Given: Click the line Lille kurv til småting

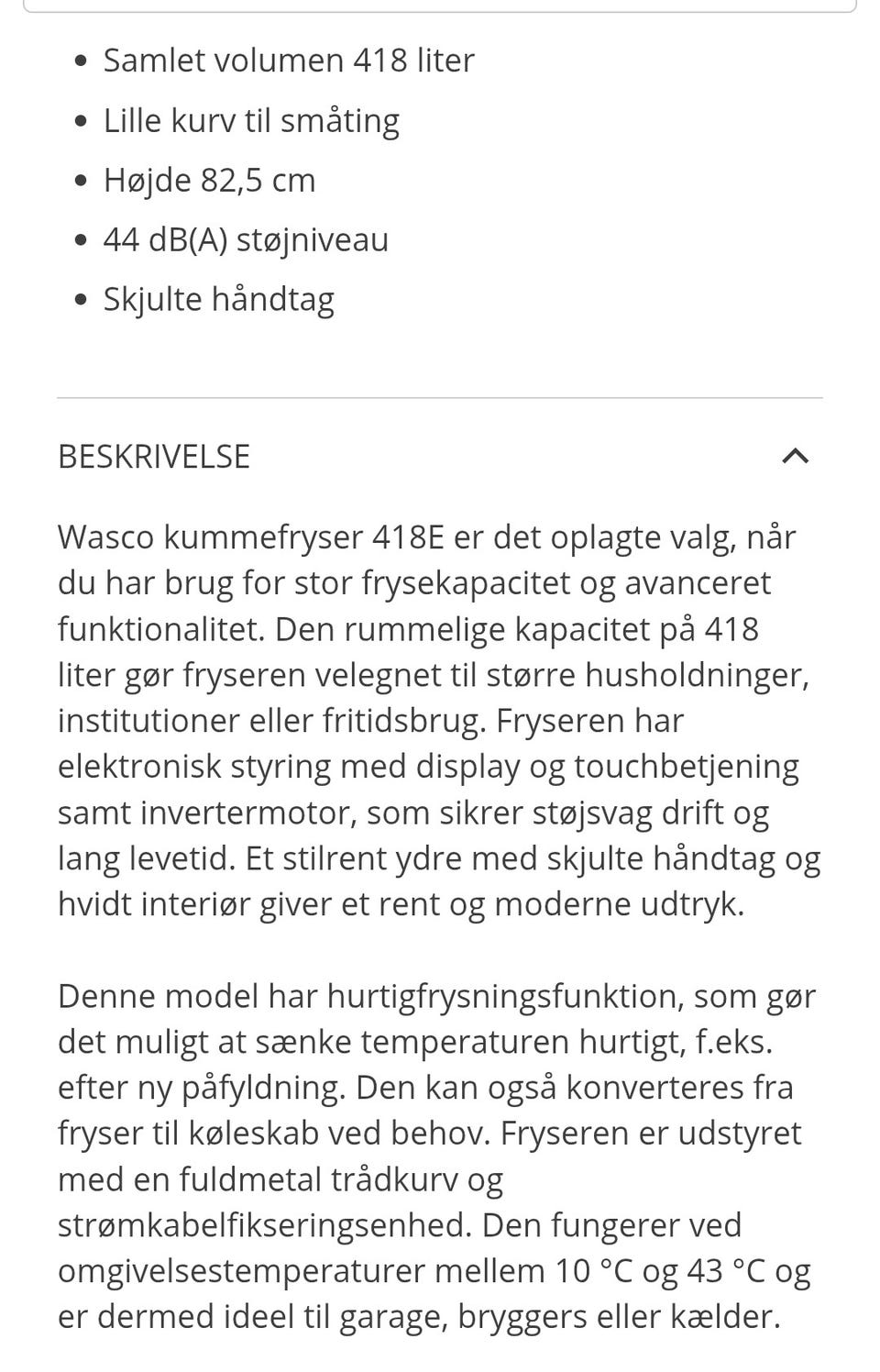Looking at the screenshot, I should click(251, 118).
